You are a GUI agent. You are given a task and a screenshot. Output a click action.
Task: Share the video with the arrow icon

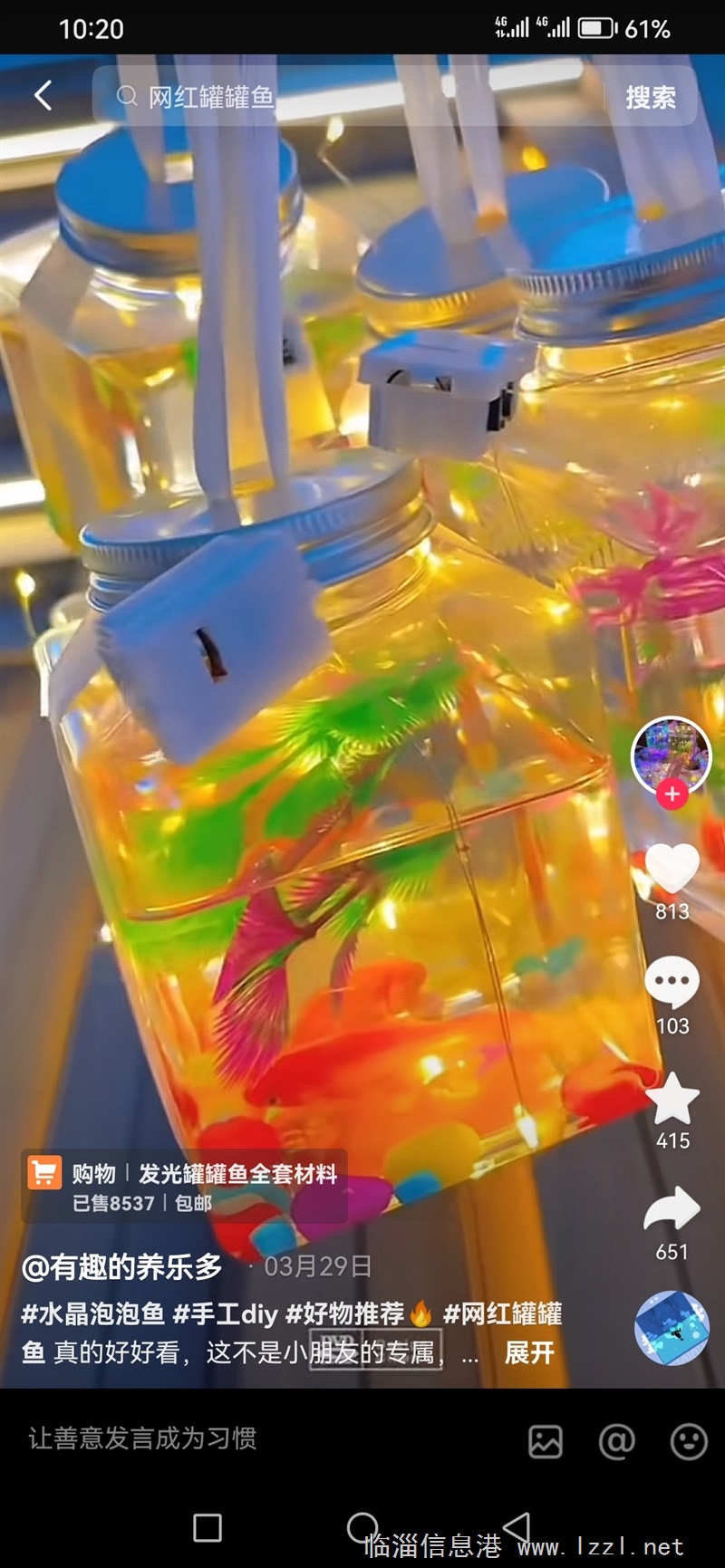coord(672,1209)
